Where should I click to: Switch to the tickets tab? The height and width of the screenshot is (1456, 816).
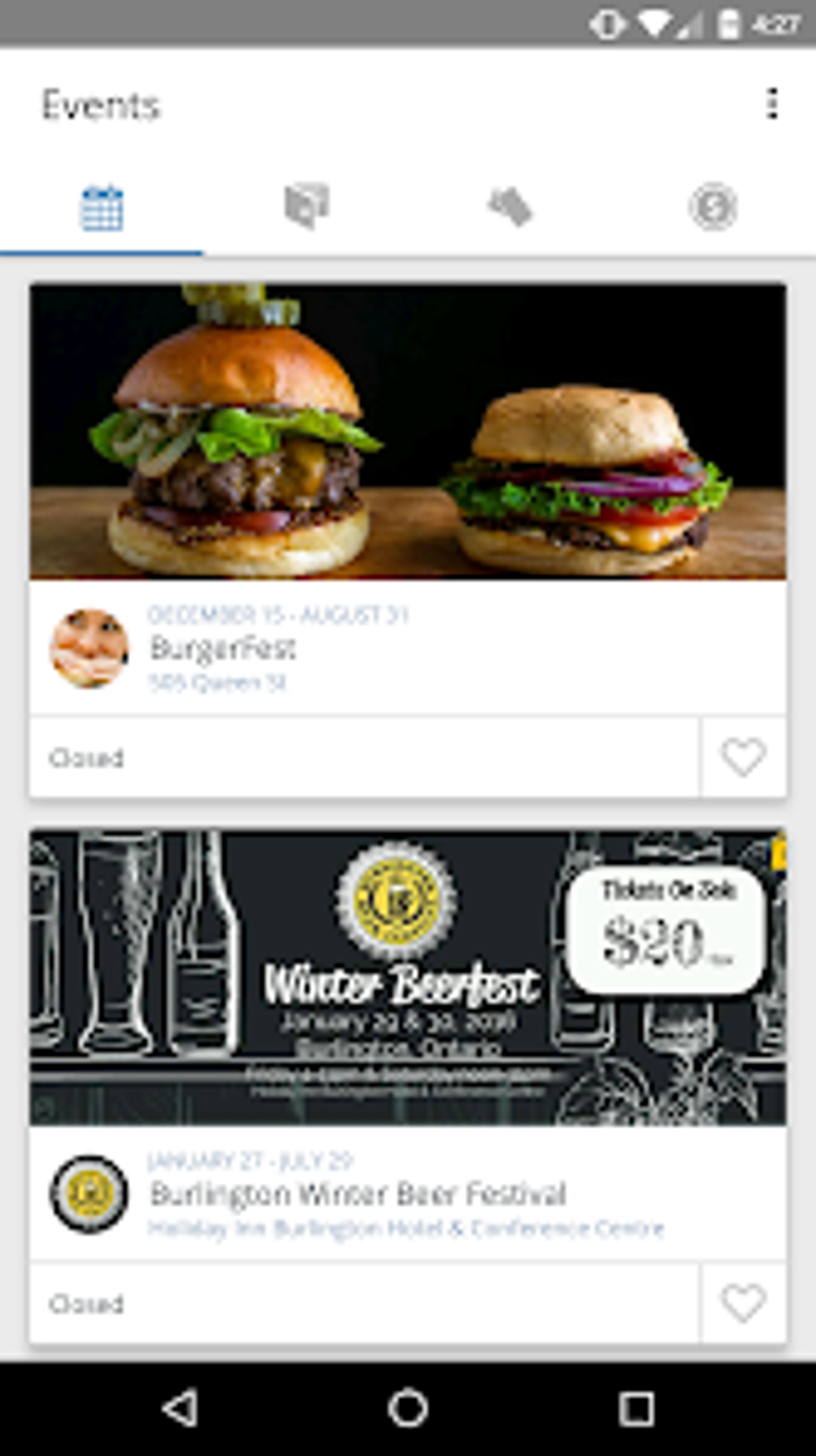pos(510,207)
